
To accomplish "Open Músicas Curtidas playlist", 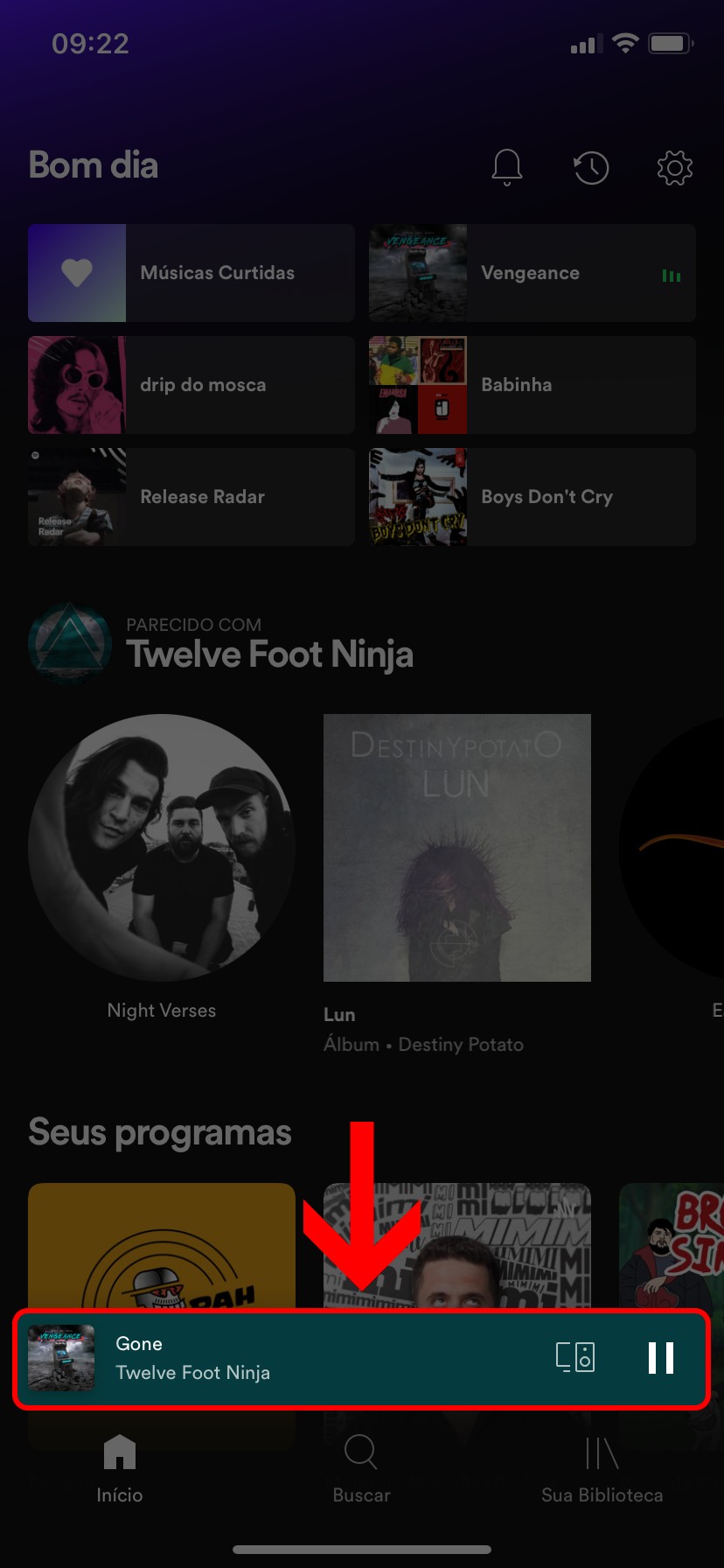I will coord(191,273).
